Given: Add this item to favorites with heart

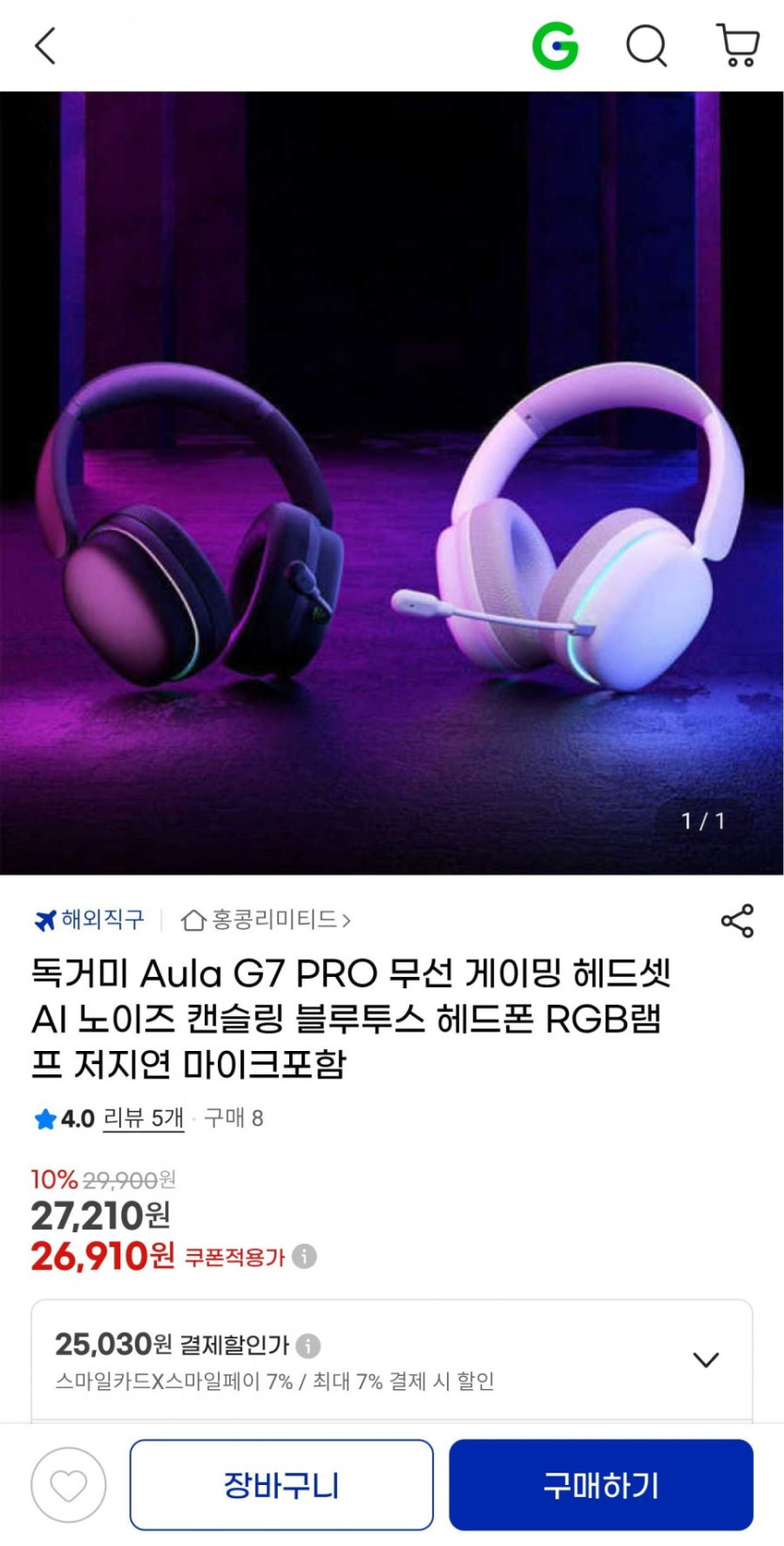Looking at the screenshot, I should tap(69, 1485).
